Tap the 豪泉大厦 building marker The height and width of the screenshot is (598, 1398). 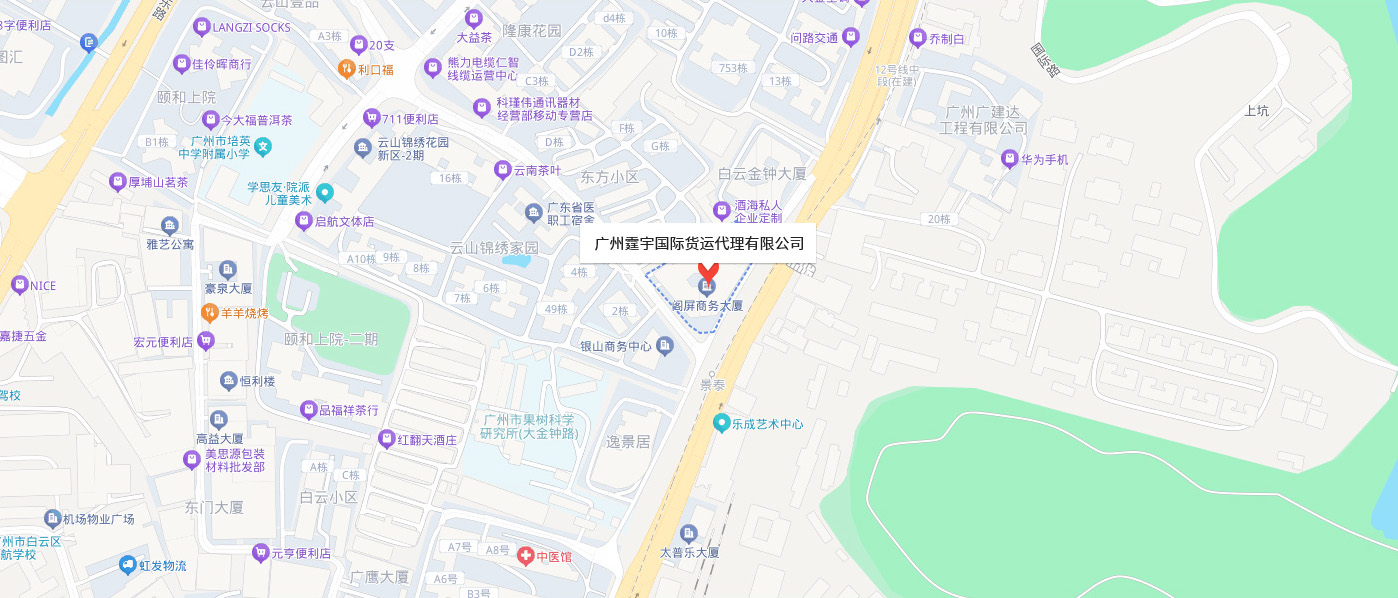click(228, 270)
